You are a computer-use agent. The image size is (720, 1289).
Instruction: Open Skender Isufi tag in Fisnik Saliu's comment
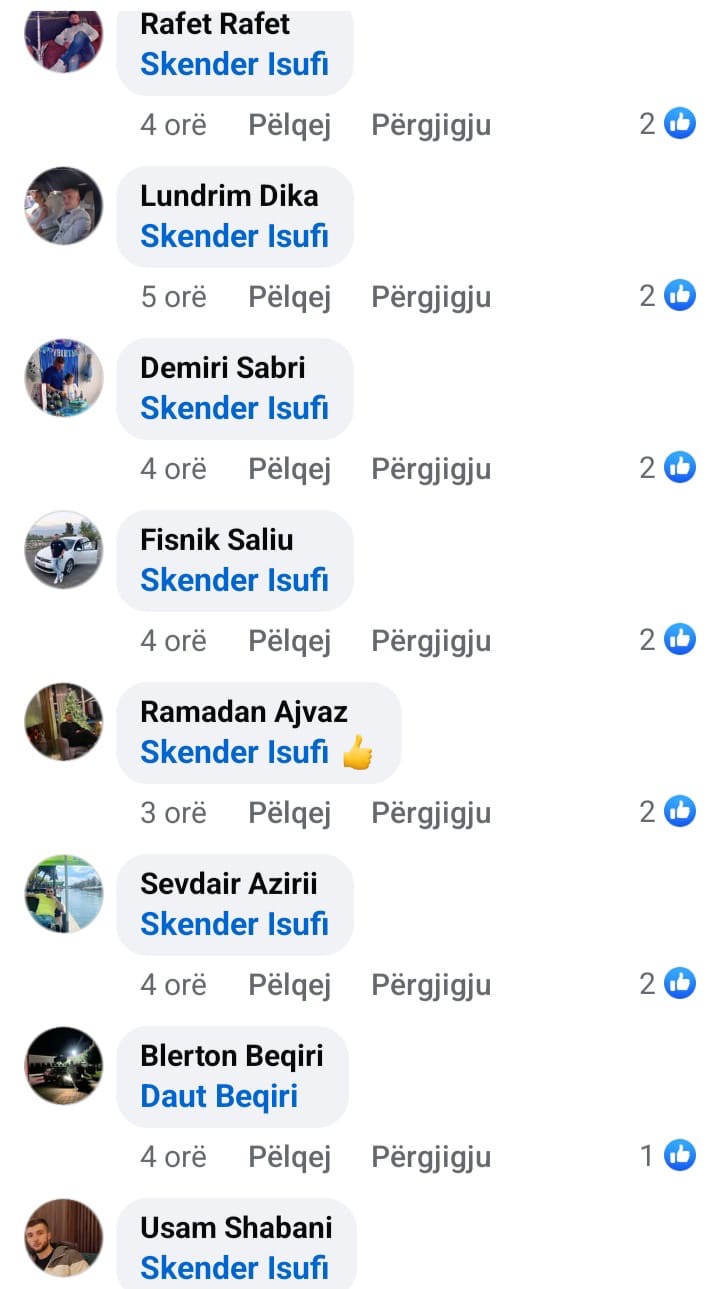[x=234, y=580]
